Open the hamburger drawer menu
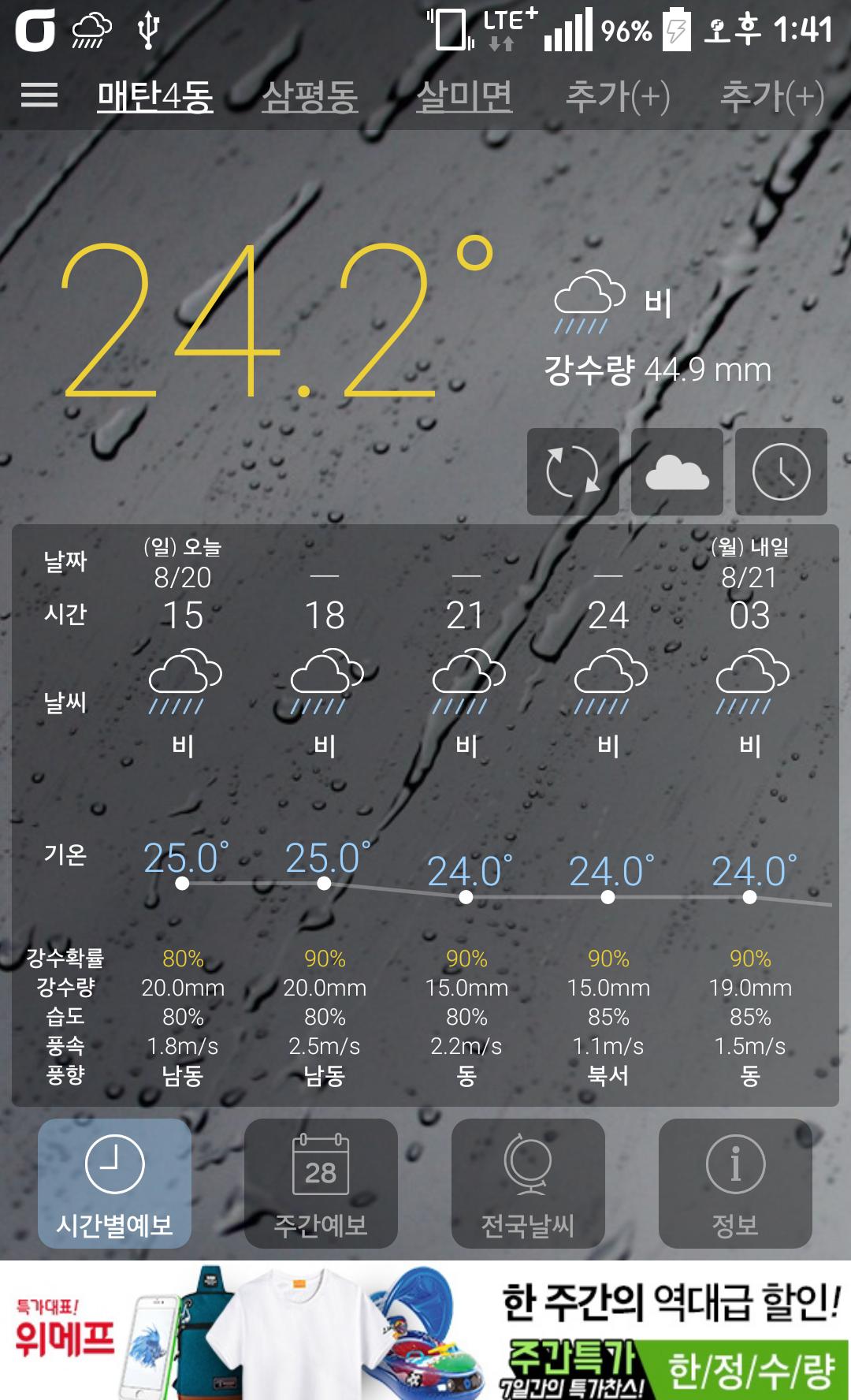Screen dimensions: 851x1400 tap(39, 95)
